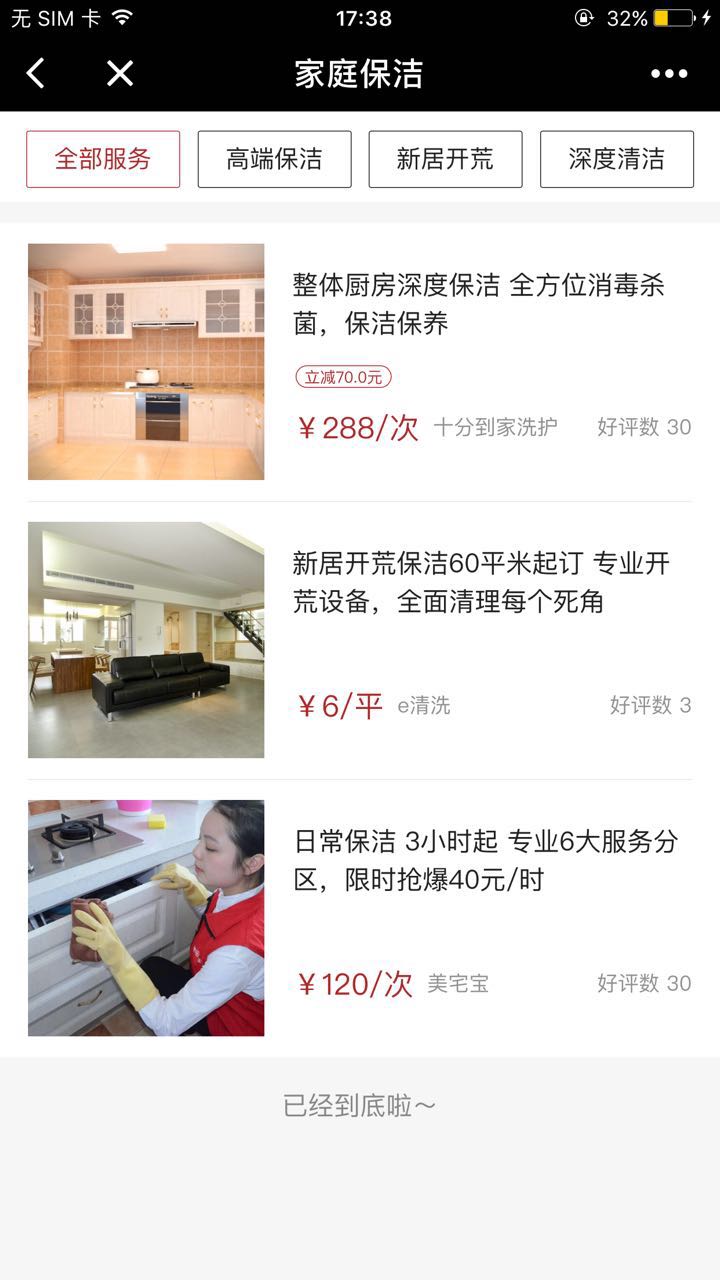The height and width of the screenshot is (1280, 720).
Task: Filter by 深度清洁
Action: coord(616,159)
